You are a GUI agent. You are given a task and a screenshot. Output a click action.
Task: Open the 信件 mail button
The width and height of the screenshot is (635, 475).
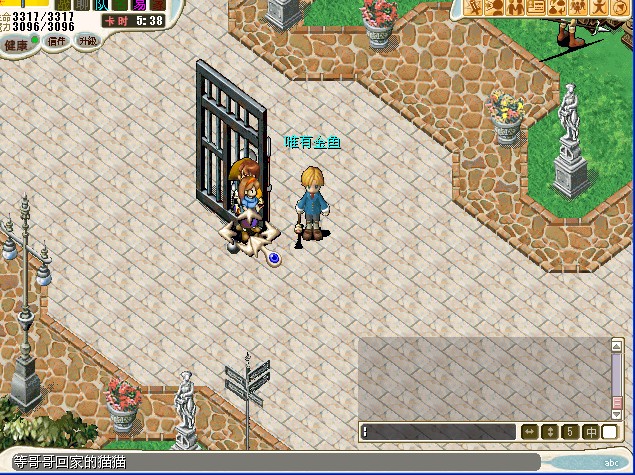coord(55,42)
